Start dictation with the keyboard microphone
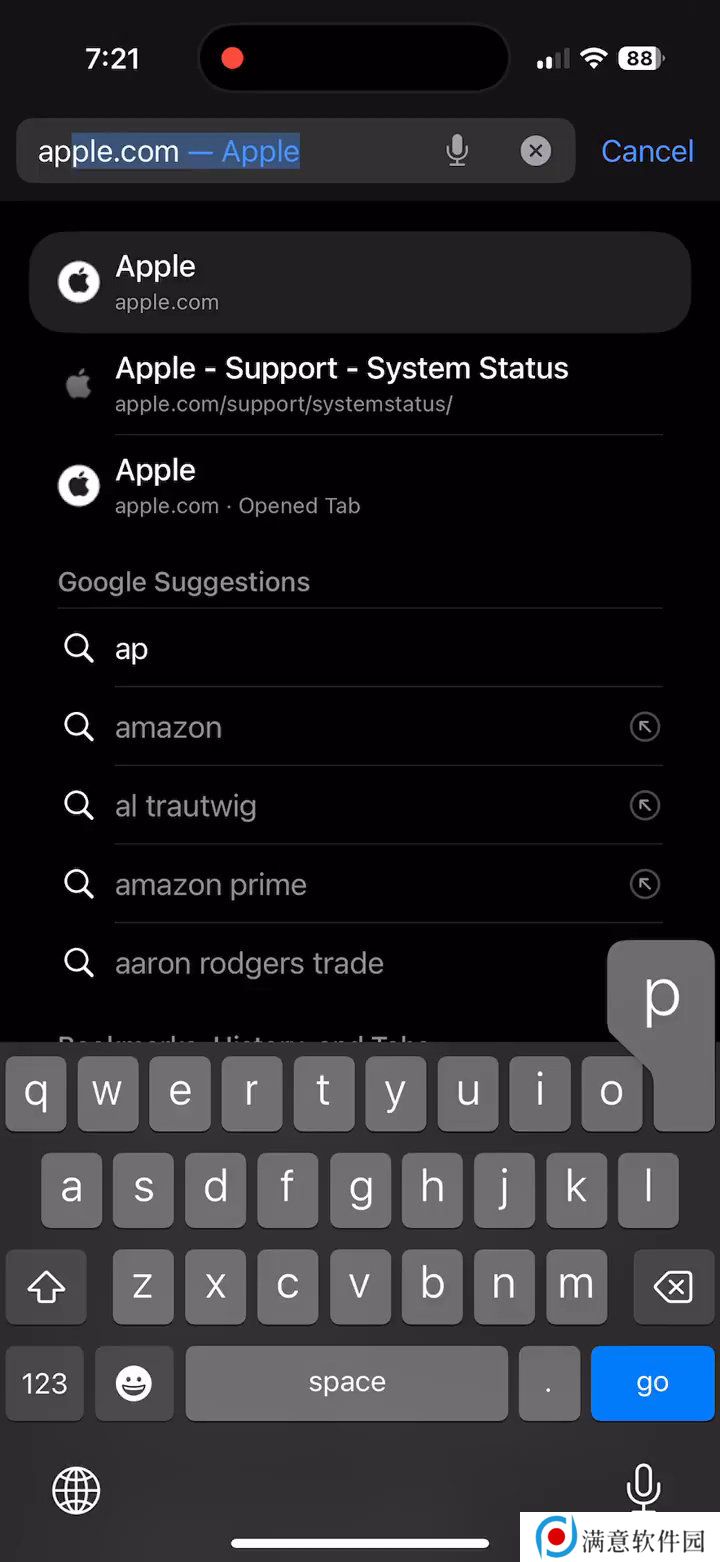Image resolution: width=720 pixels, height=1562 pixels. pyautogui.click(x=643, y=1488)
